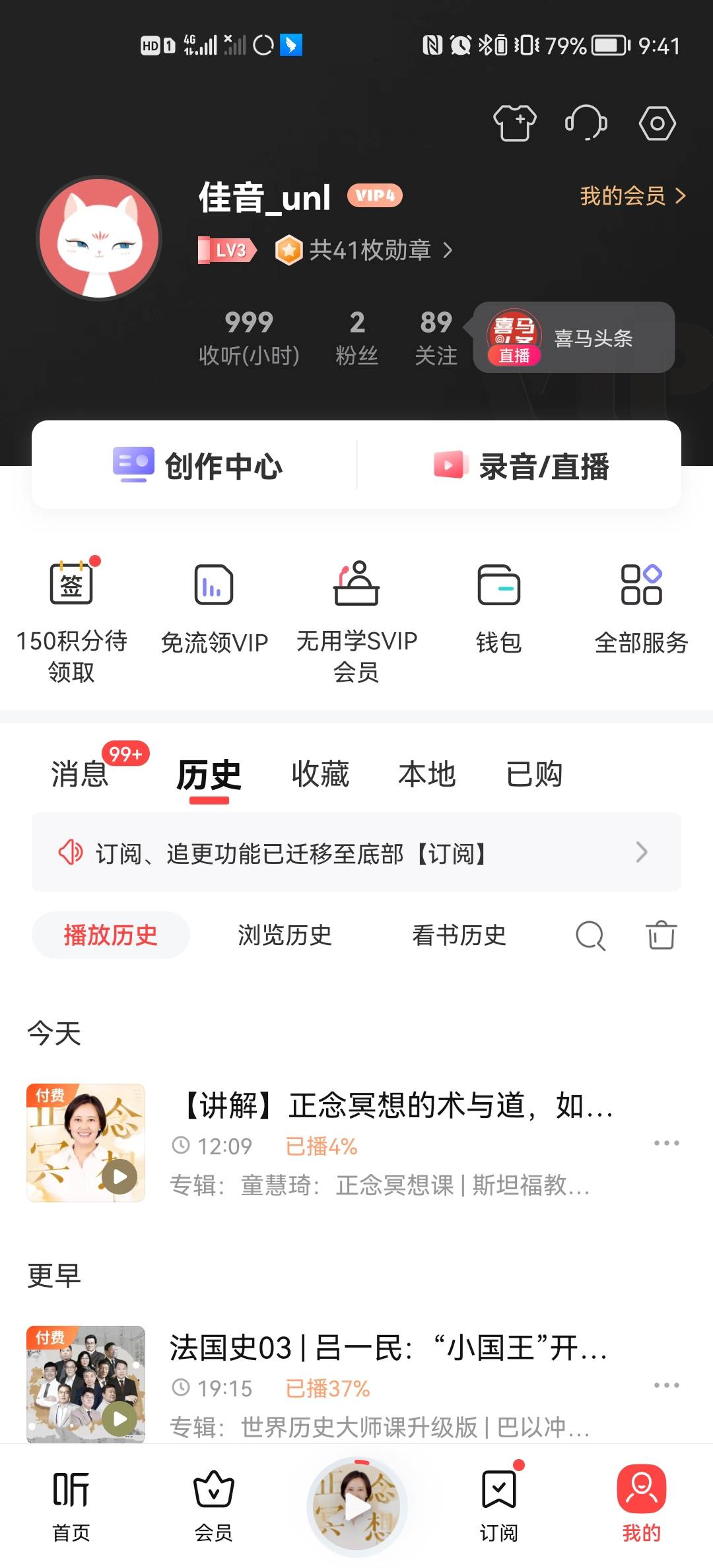Open the settings gear icon
Image resolution: width=713 pixels, height=1568 pixels.
pos(656,123)
